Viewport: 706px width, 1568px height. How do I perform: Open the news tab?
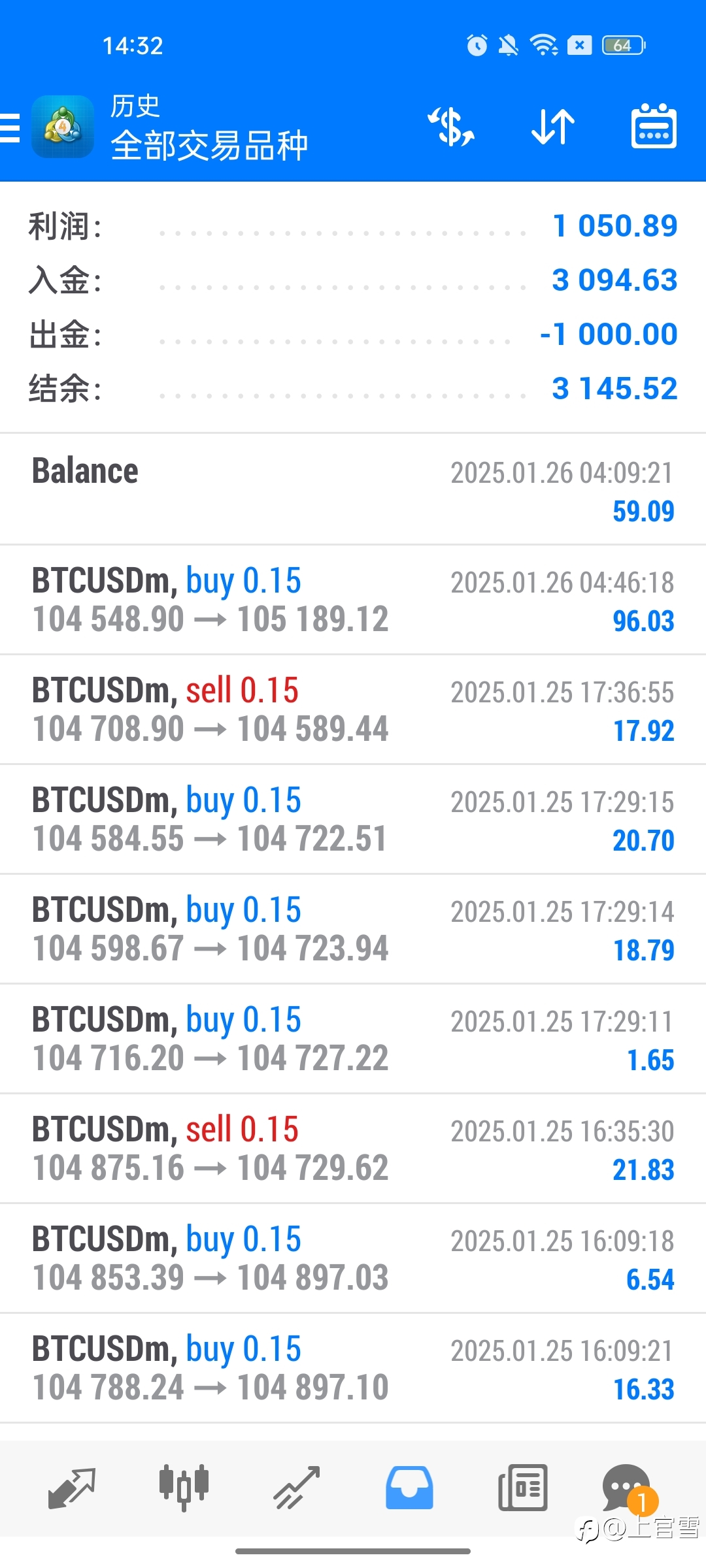point(522,1488)
